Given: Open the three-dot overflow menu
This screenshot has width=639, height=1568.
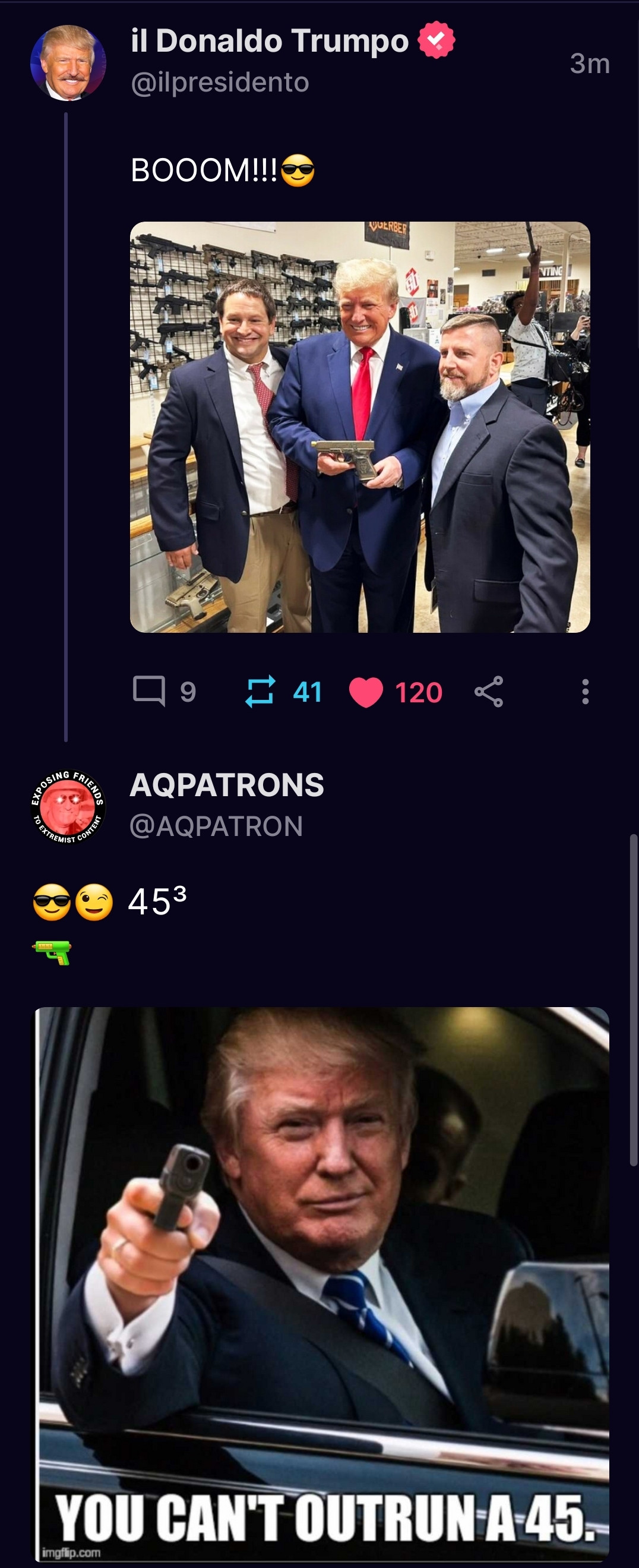Looking at the screenshot, I should pos(585,692).
